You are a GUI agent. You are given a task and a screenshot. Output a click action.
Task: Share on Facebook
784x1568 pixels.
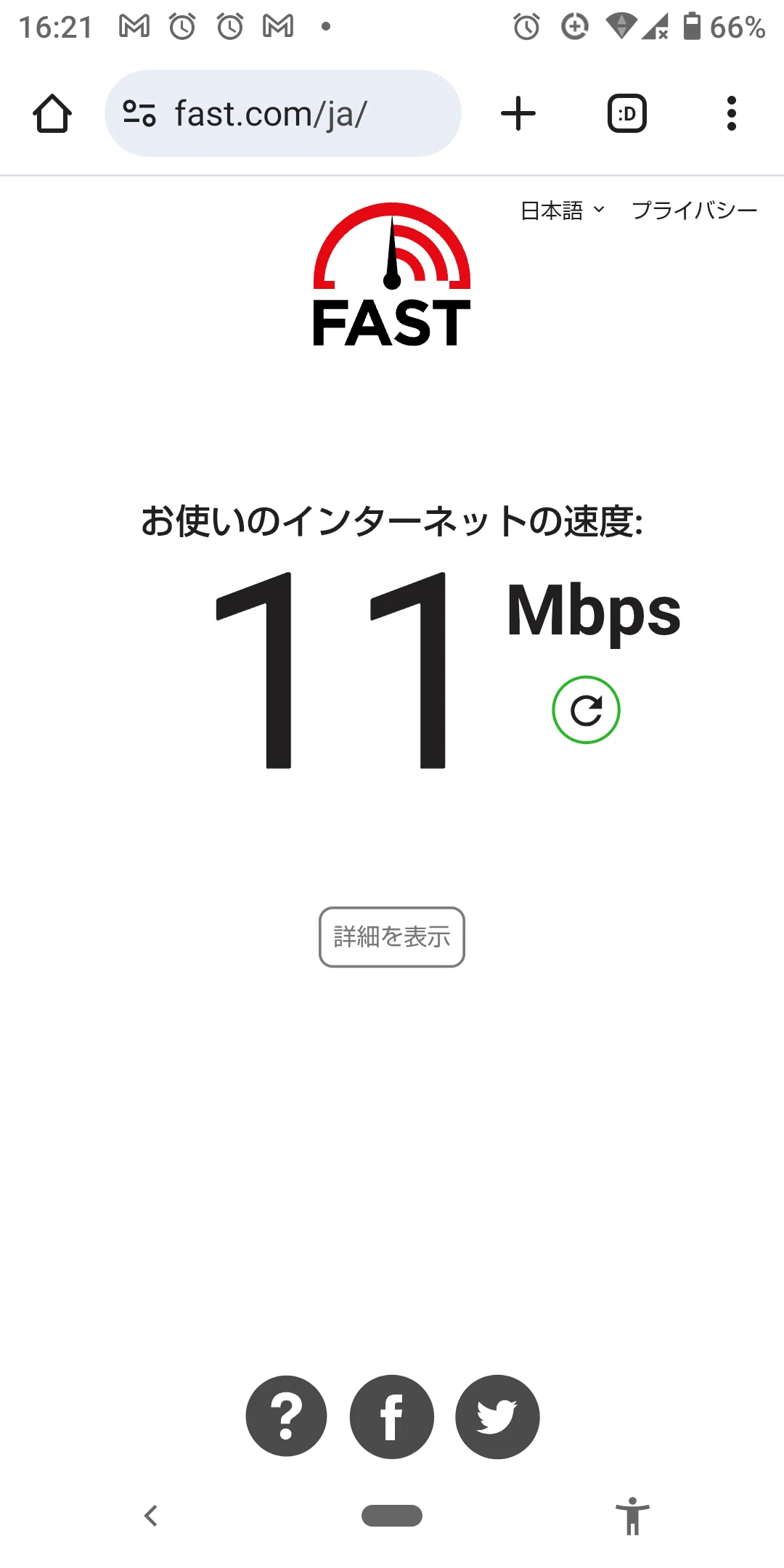392,1416
